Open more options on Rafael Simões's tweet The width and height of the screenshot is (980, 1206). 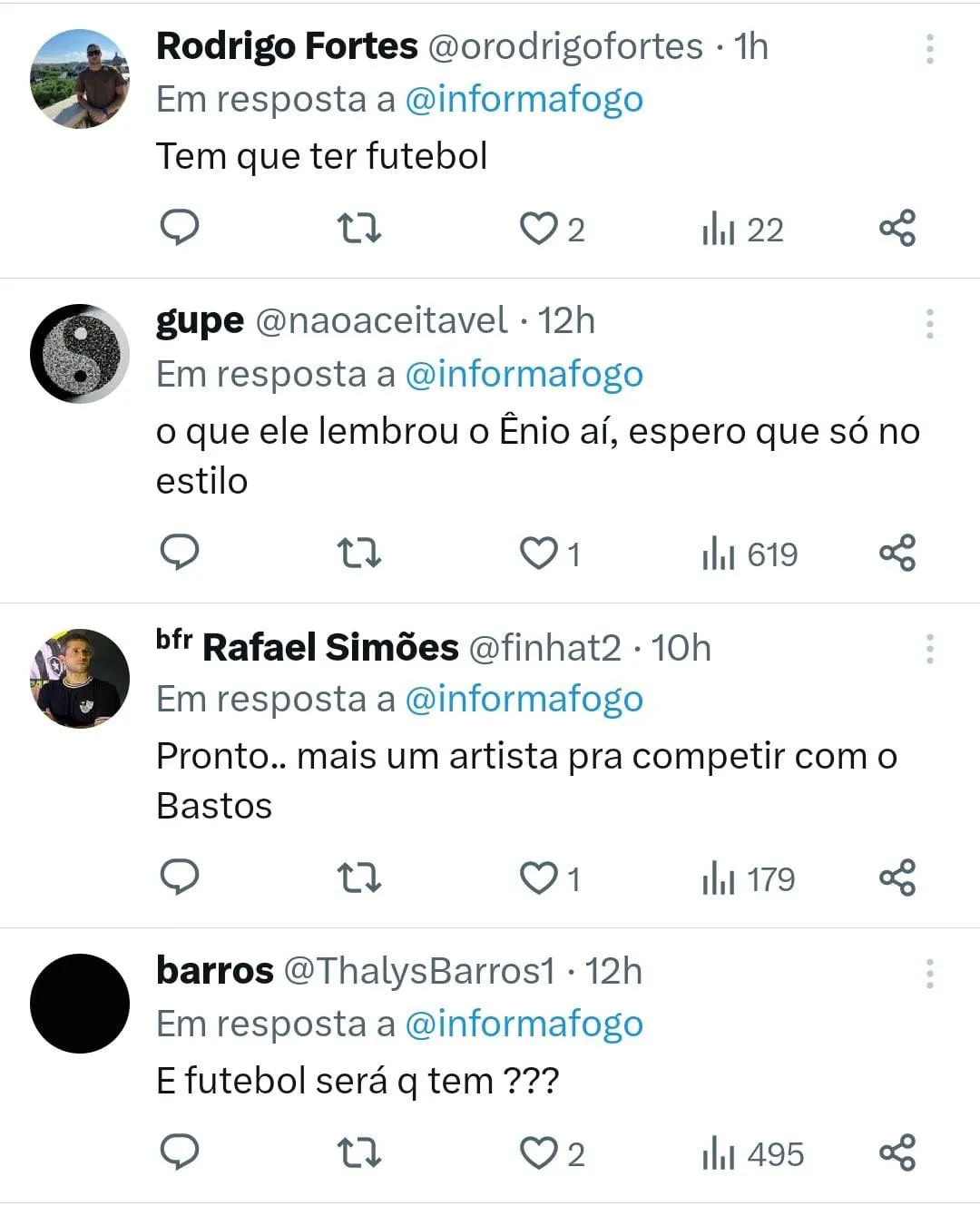pyautogui.click(x=930, y=649)
